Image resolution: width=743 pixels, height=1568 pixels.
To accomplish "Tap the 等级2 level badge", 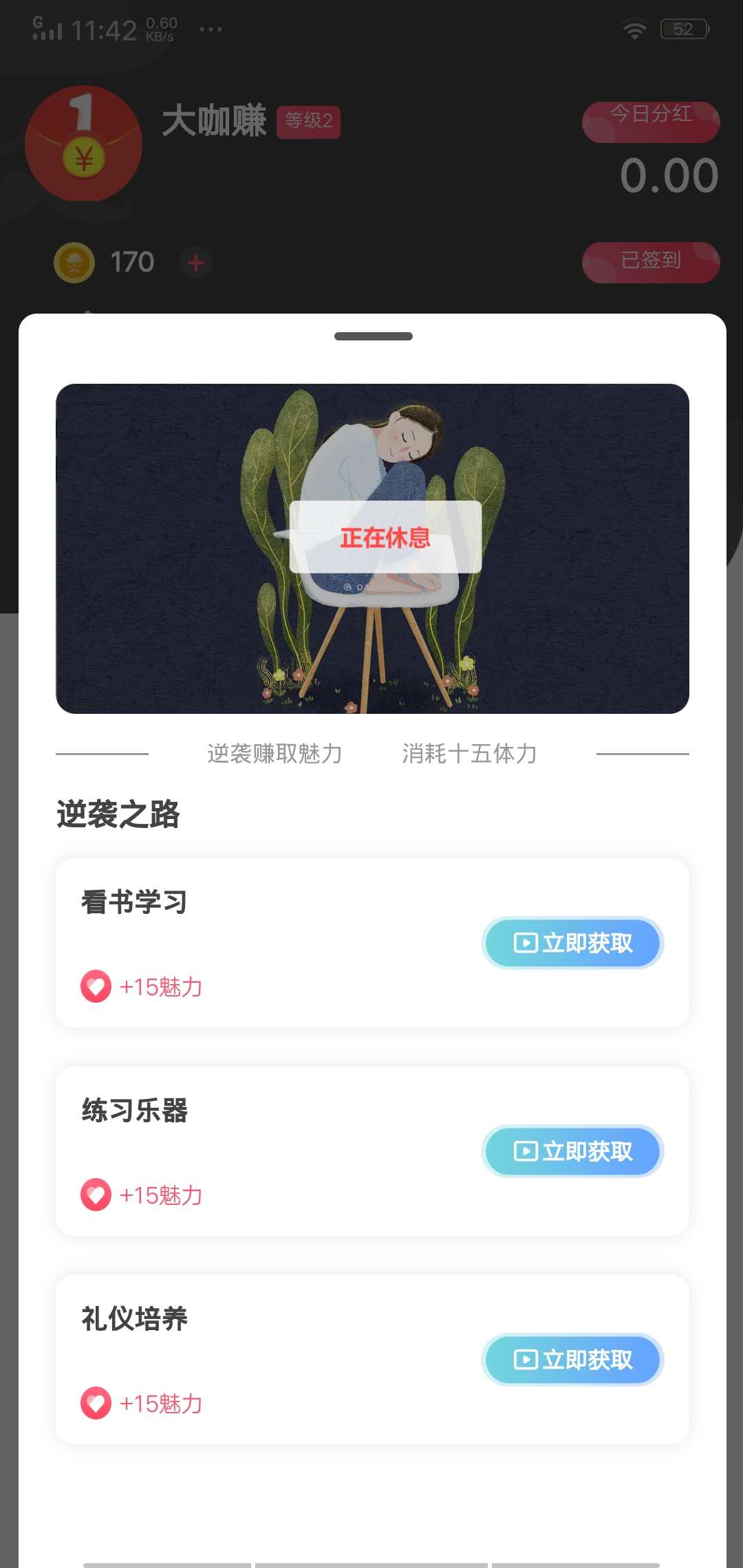I will tap(308, 122).
